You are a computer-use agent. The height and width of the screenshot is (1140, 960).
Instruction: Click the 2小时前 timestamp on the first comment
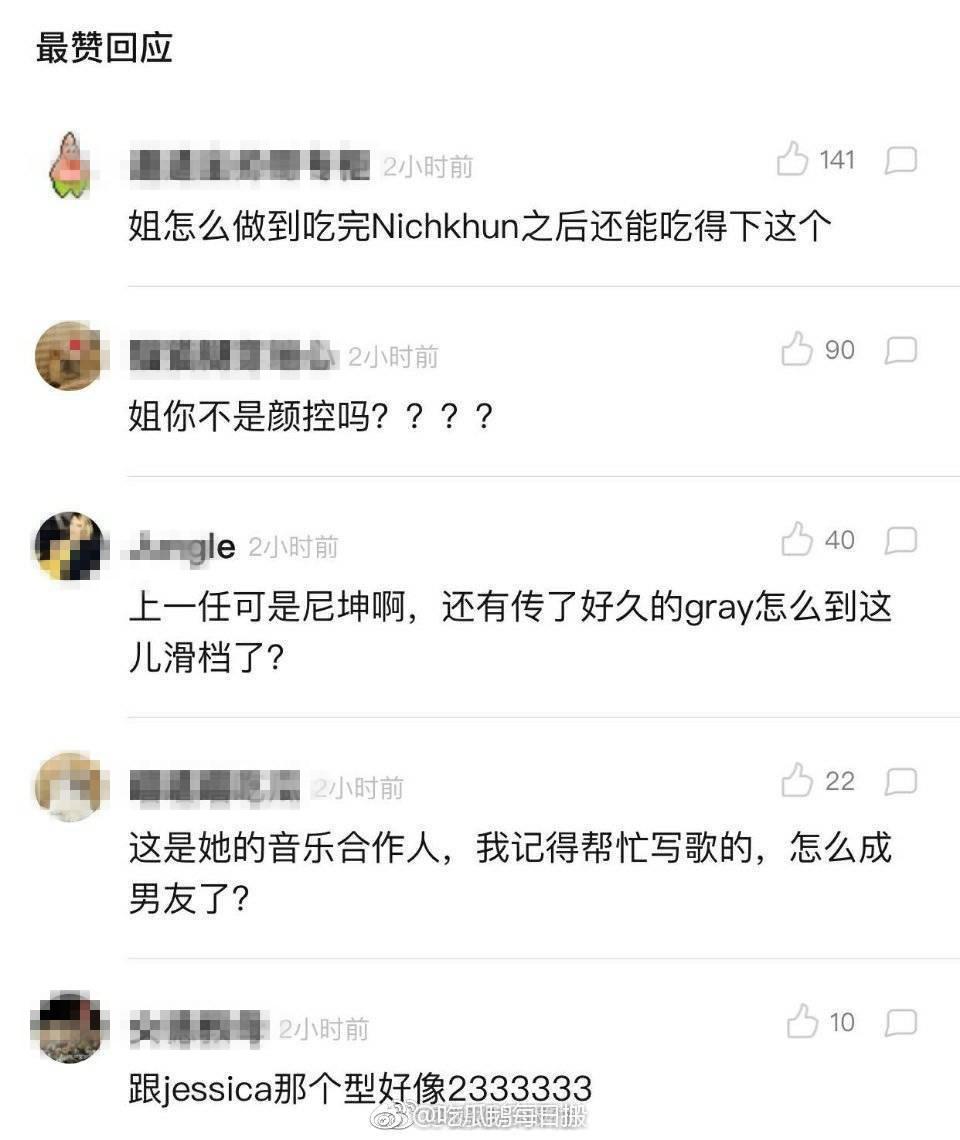tap(428, 167)
